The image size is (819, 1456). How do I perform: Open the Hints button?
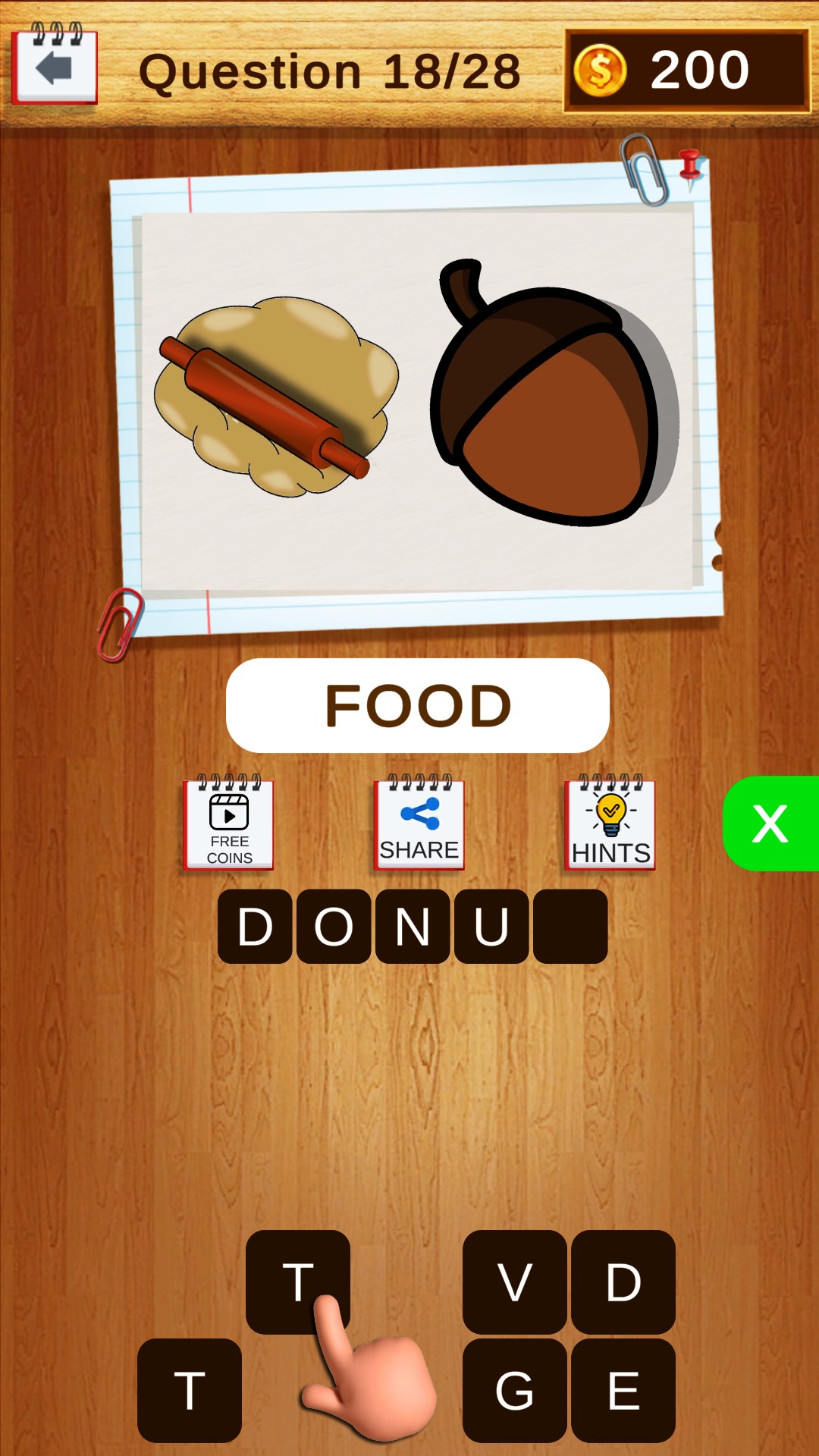tap(610, 824)
